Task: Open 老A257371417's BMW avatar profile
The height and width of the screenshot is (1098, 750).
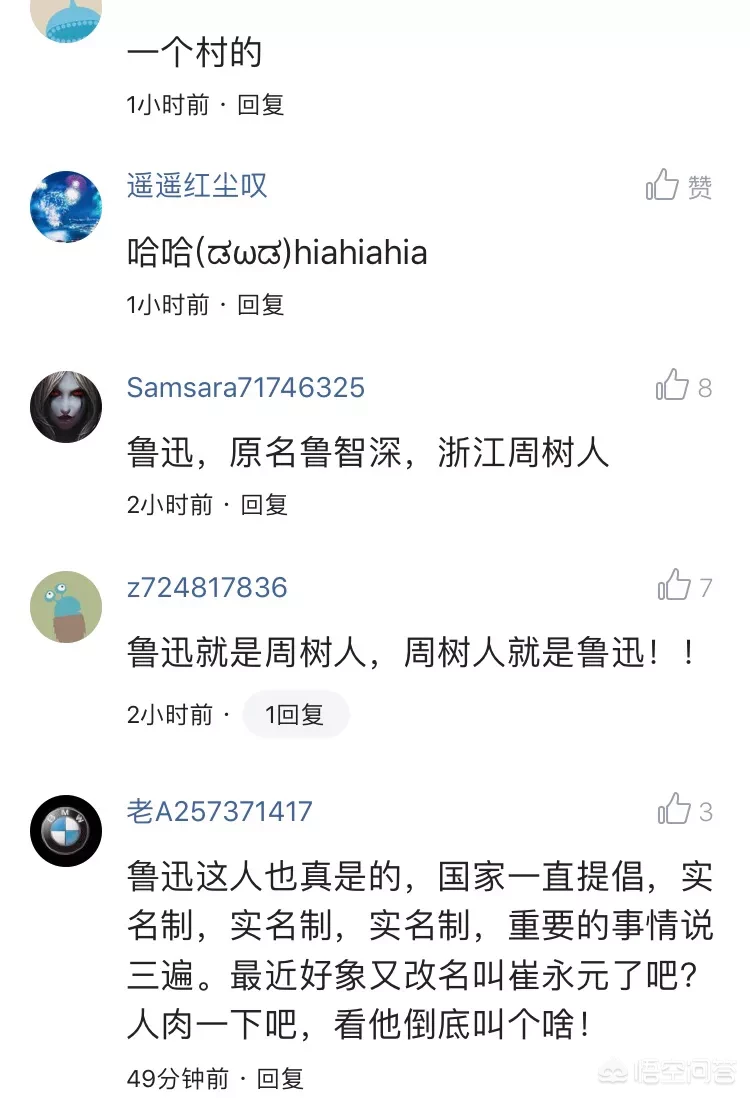Action: tap(66, 830)
